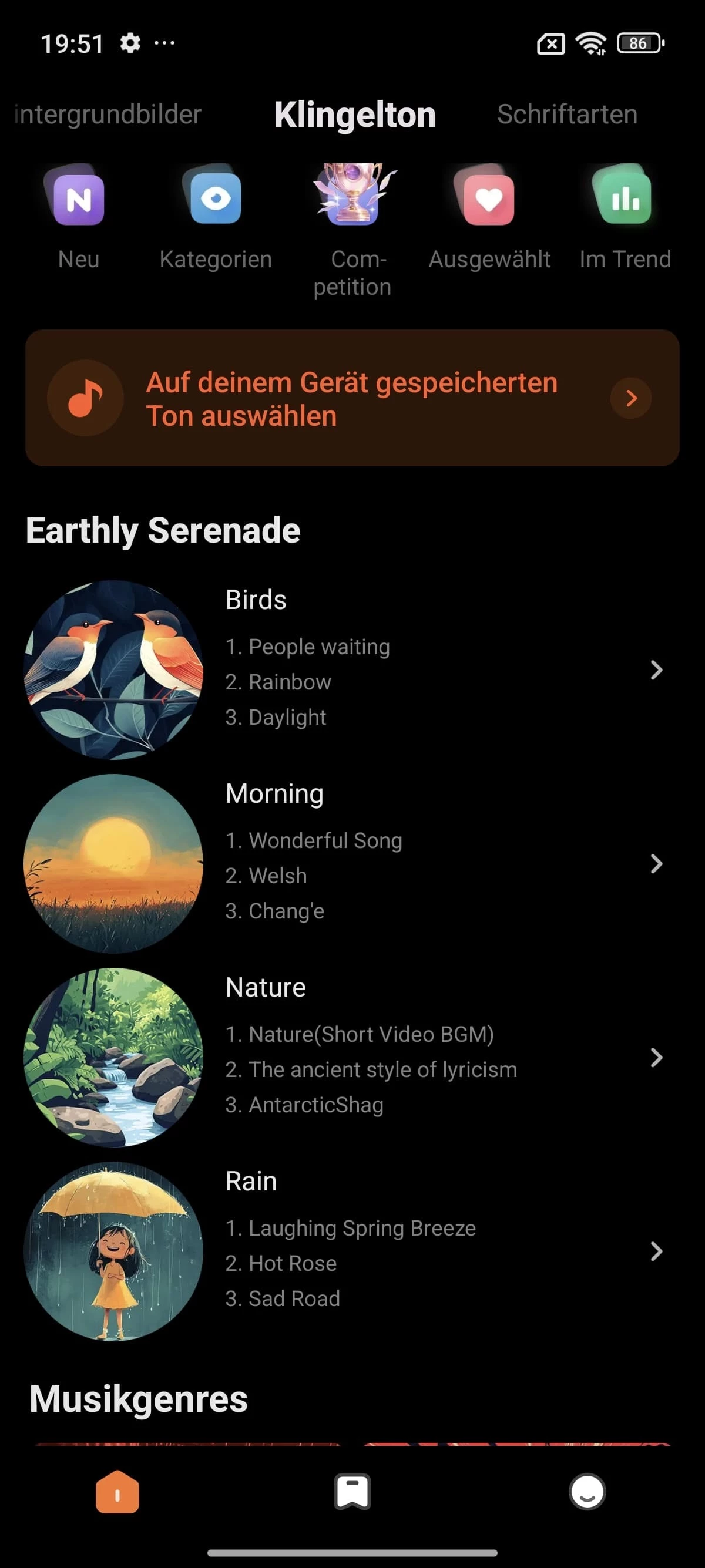Screen dimensions: 705x1568
Task: Open the Competition section
Action: pyautogui.click(x=352, y=226)
